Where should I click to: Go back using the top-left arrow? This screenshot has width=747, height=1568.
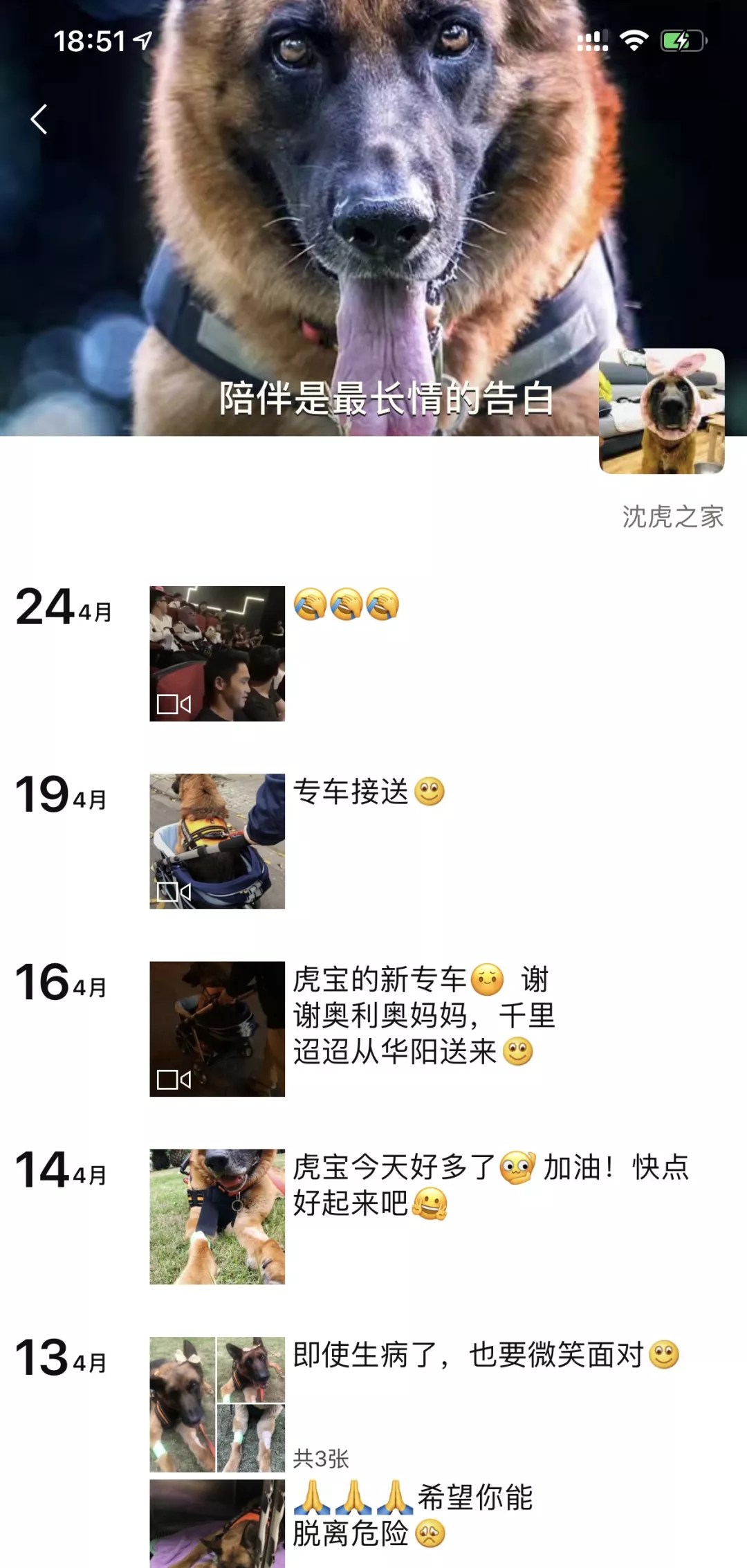(x=39, y=119)
